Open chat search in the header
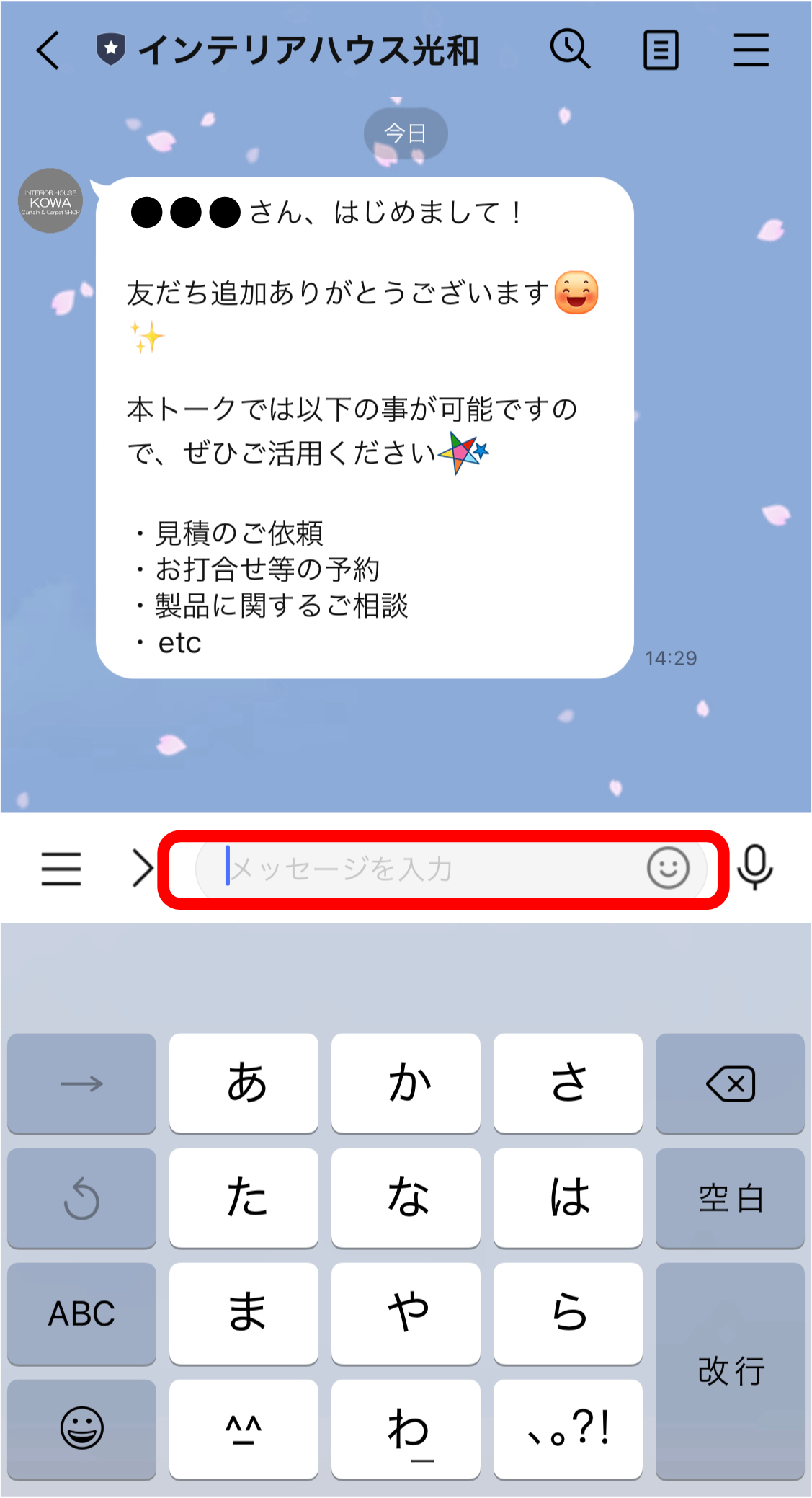Image resolution: width=812 pixels, height=1498 pixels. coord(570,50)
